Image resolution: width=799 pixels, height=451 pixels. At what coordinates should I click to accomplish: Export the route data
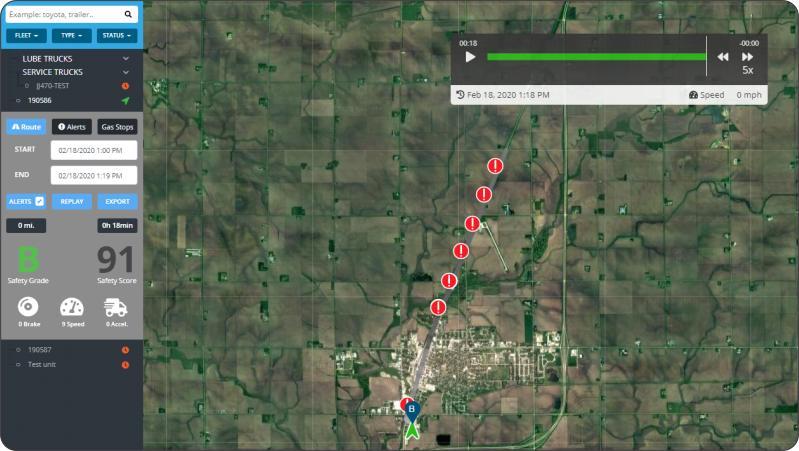coord(117,201)
